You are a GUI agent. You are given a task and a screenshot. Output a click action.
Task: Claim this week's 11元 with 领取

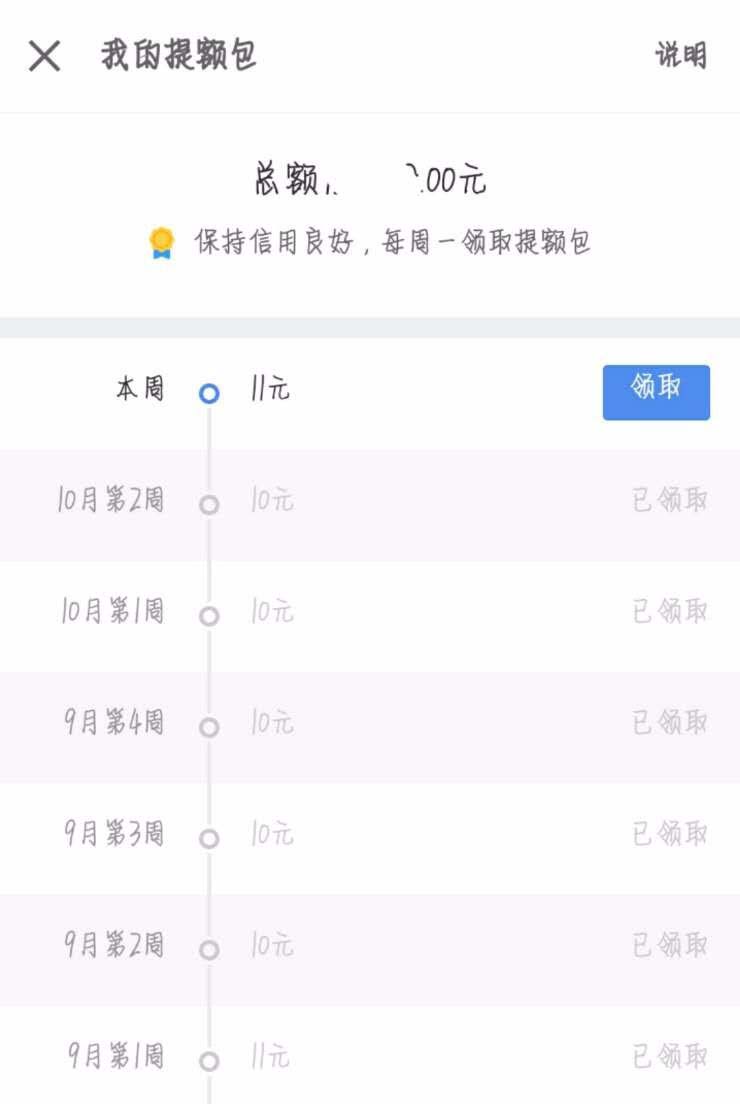tap(656, 392)
